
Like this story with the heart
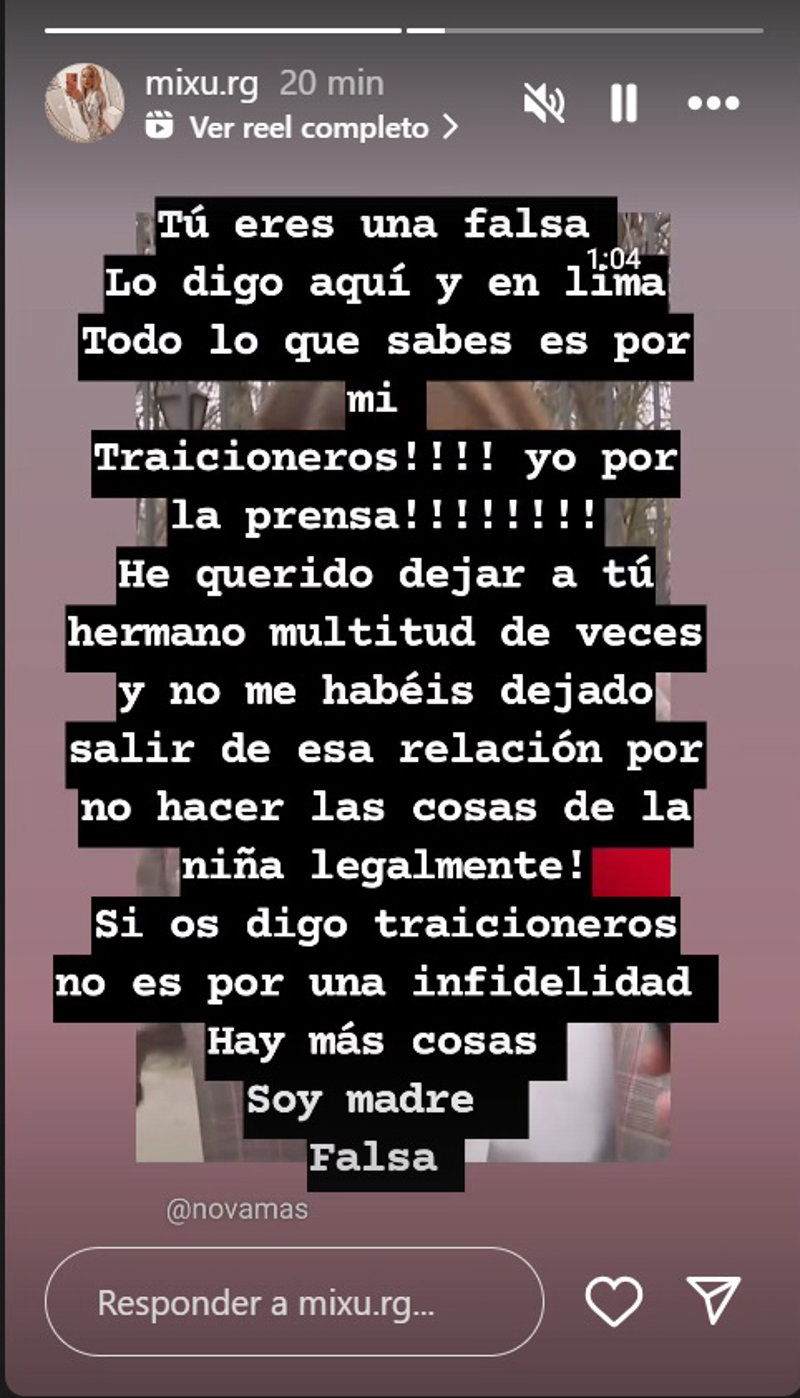click(x=613, y=1300)
